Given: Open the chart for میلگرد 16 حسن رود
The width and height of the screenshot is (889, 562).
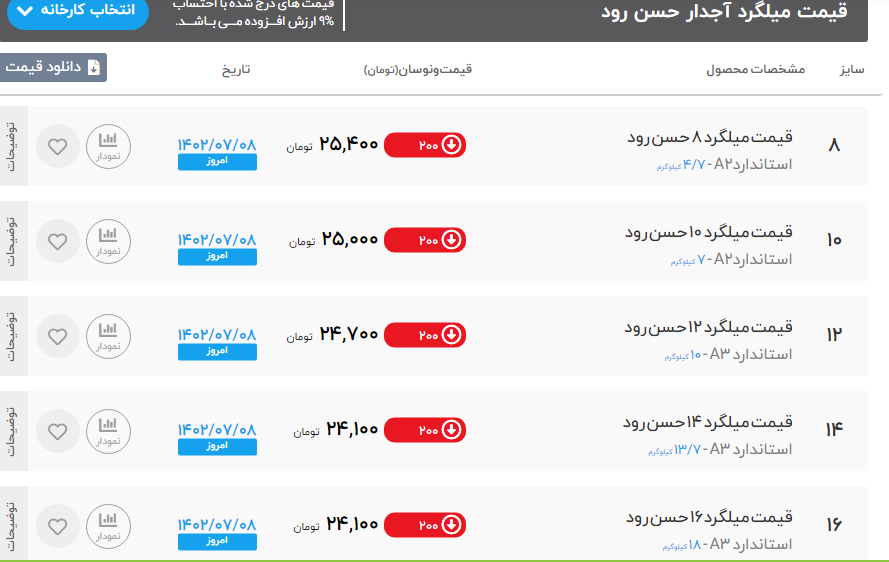Looking at the screenshot, I should 108,526.
